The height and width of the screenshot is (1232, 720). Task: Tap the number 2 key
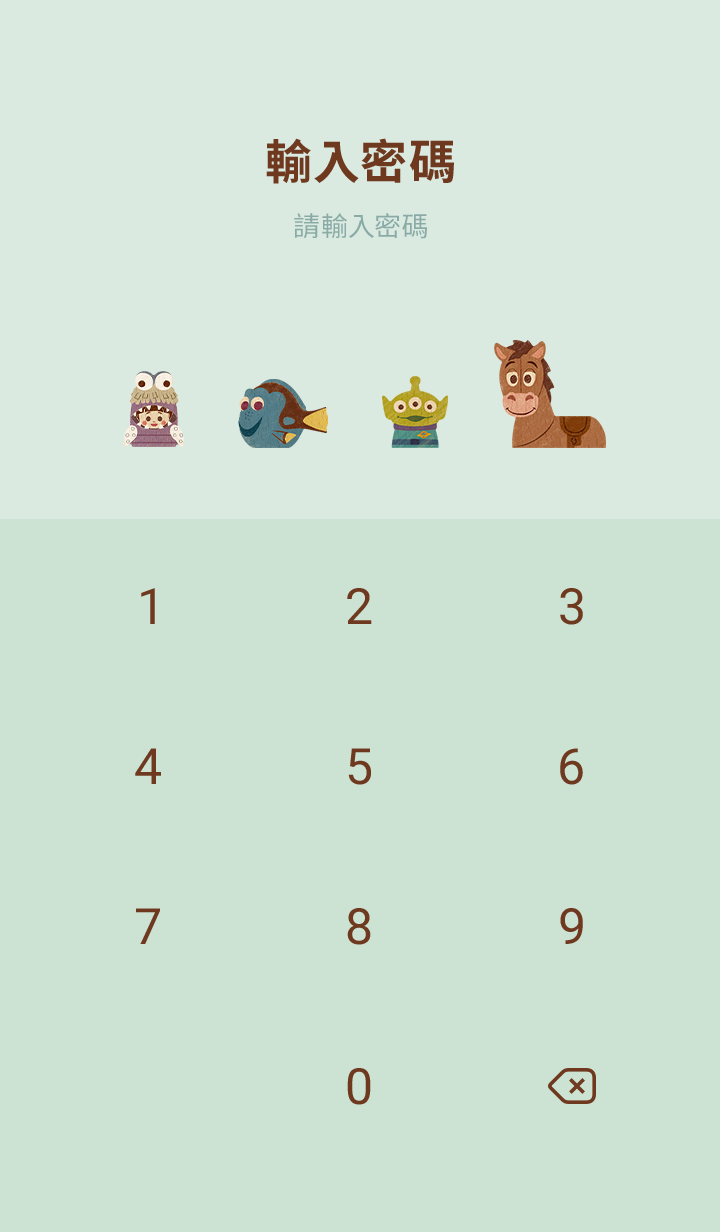click(359, 607)
